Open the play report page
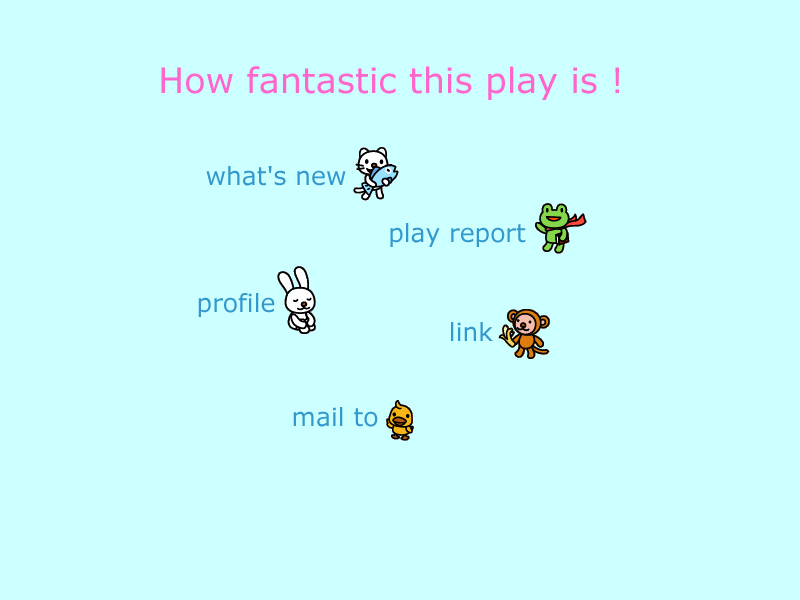The image size is (800, 600). point(457,234)
